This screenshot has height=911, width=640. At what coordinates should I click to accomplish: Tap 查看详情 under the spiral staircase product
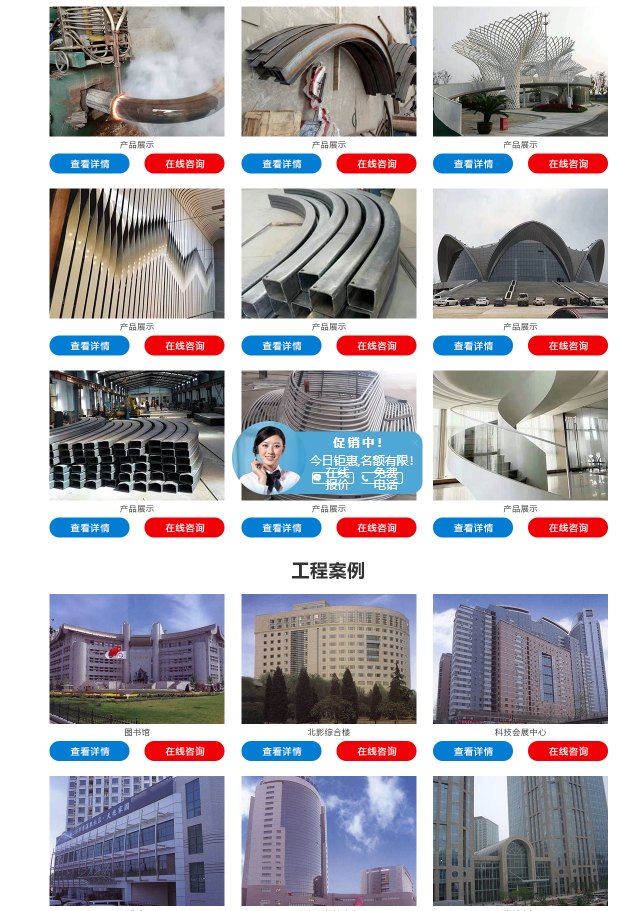click(472, 528)
